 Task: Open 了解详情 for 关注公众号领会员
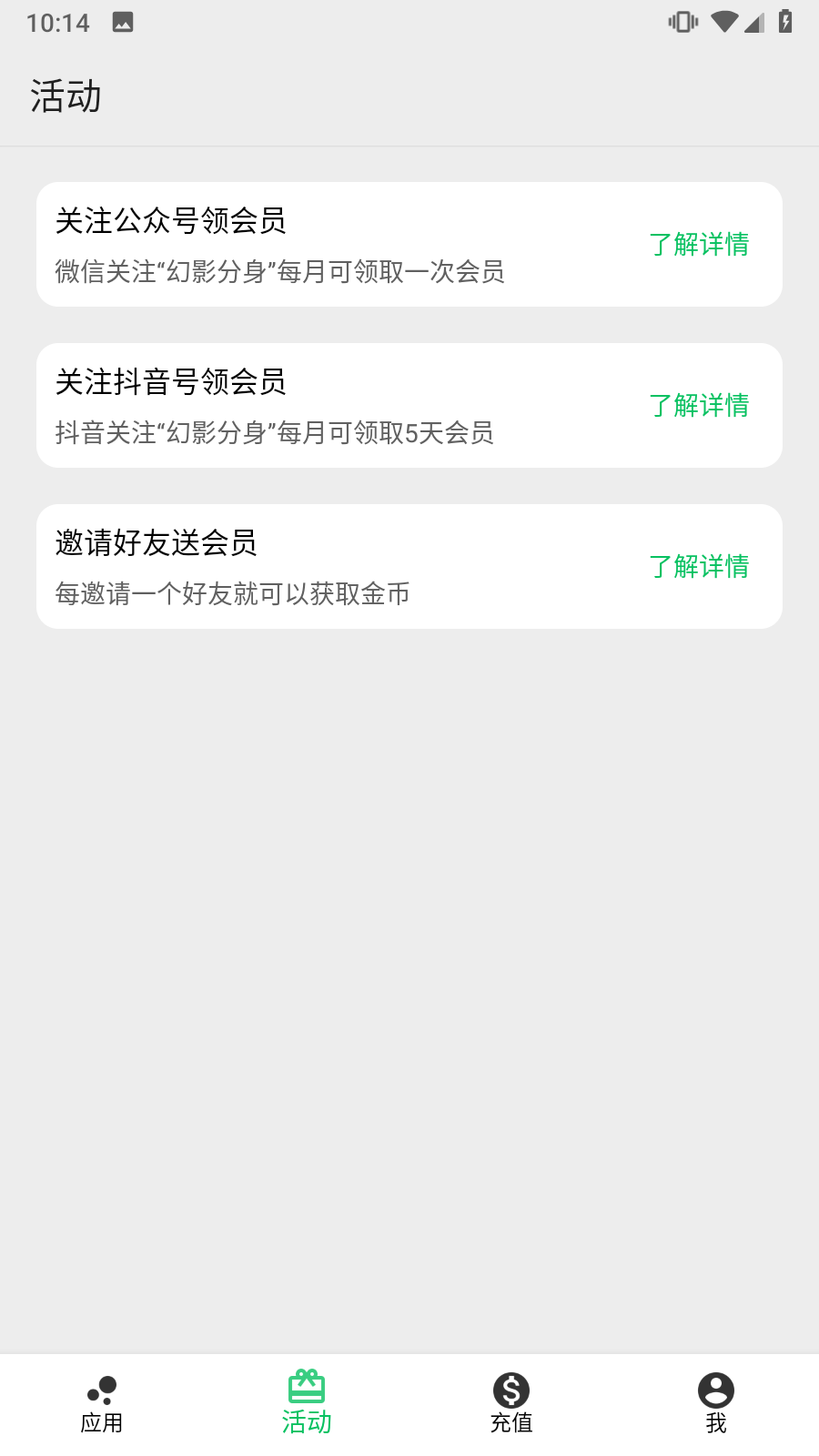coord(699,245)
